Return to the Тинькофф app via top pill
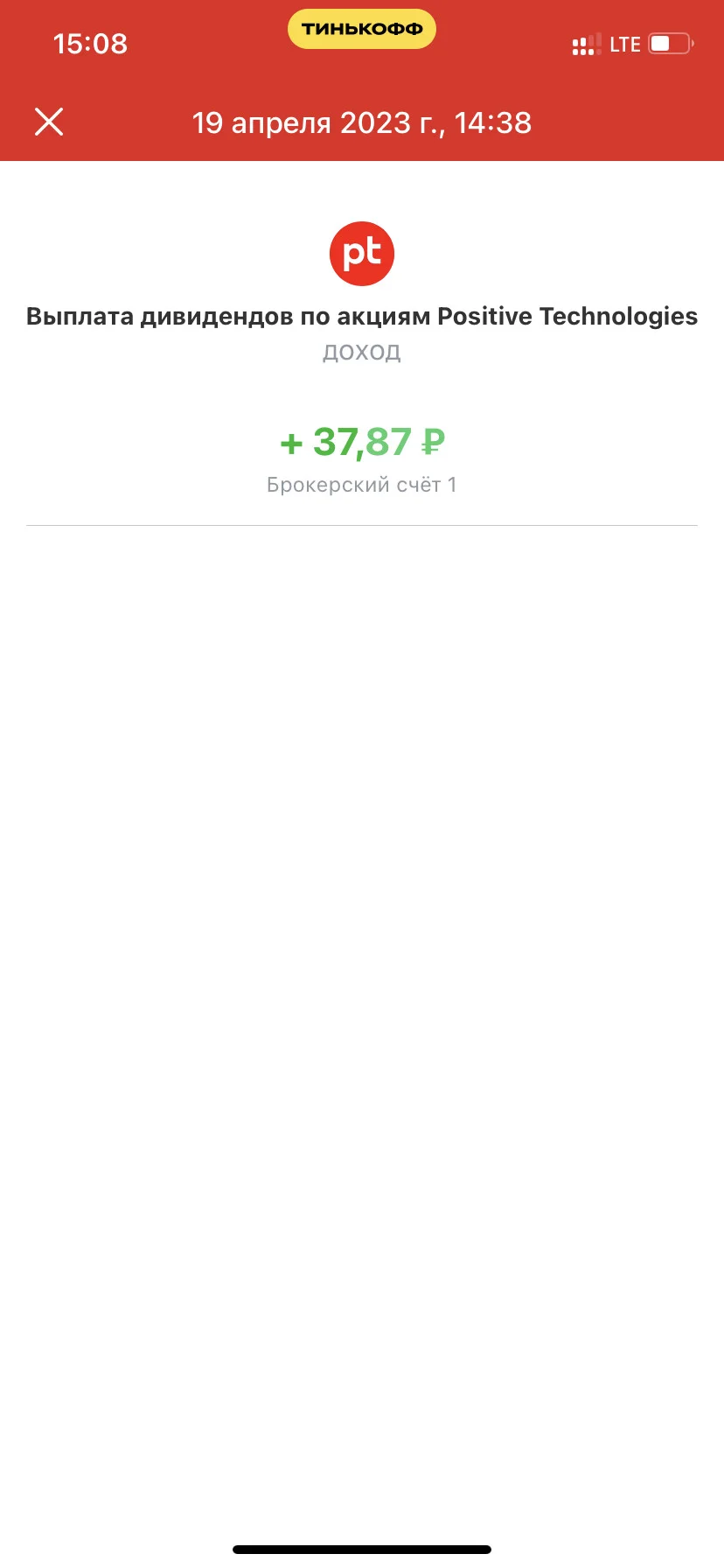This screenshot has width=724, height=1568. tap(362, 29)
